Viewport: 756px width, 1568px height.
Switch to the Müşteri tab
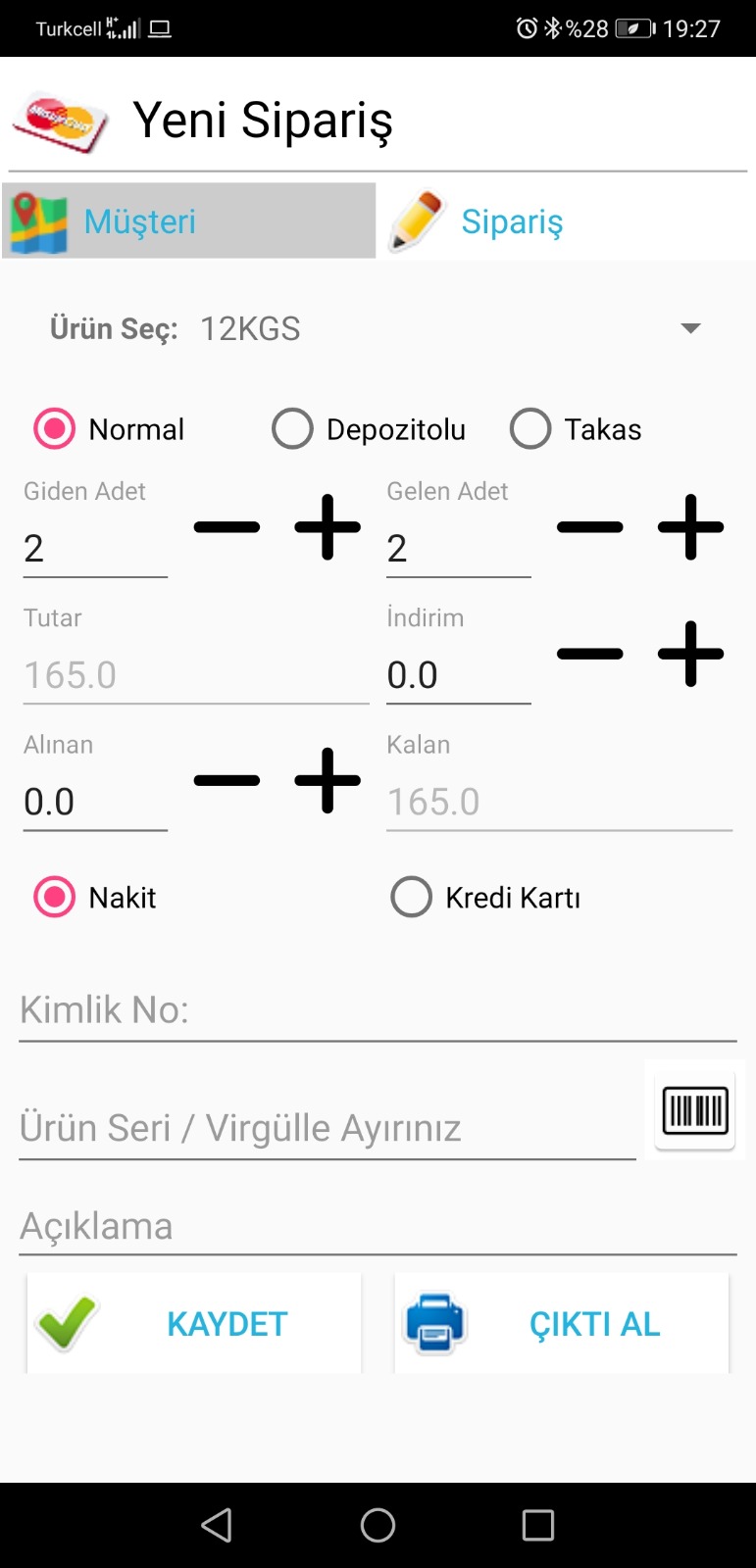pos(188,221)
